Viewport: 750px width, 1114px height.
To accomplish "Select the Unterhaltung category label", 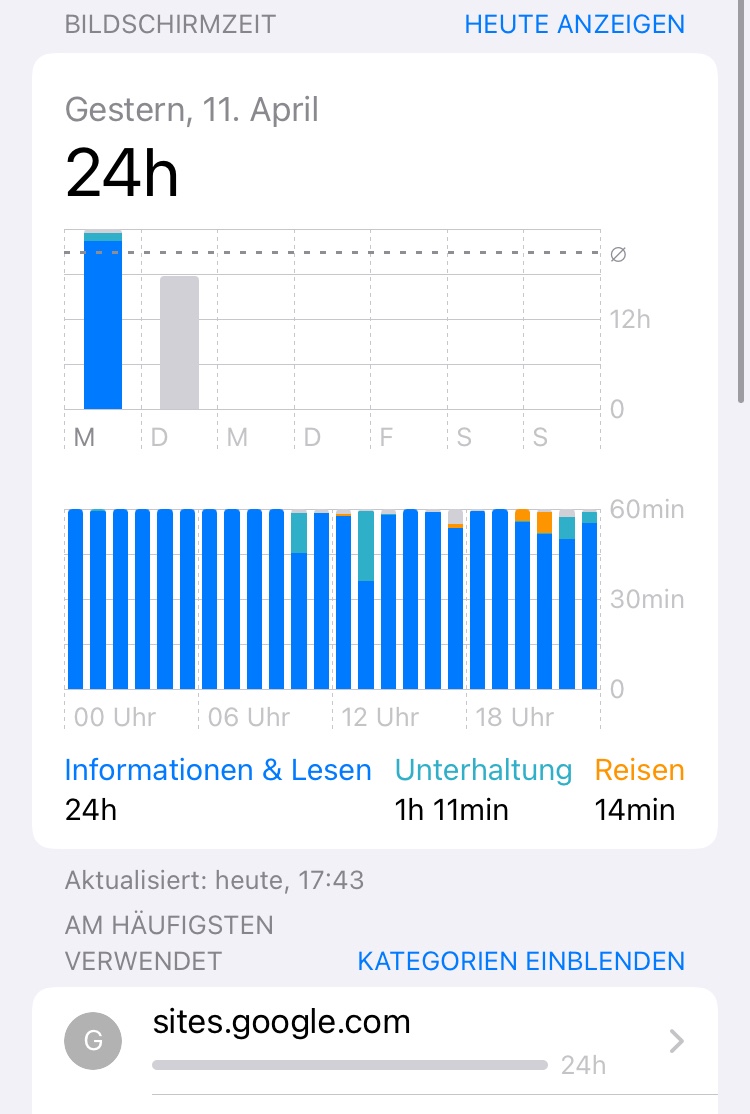I will 484,770.
